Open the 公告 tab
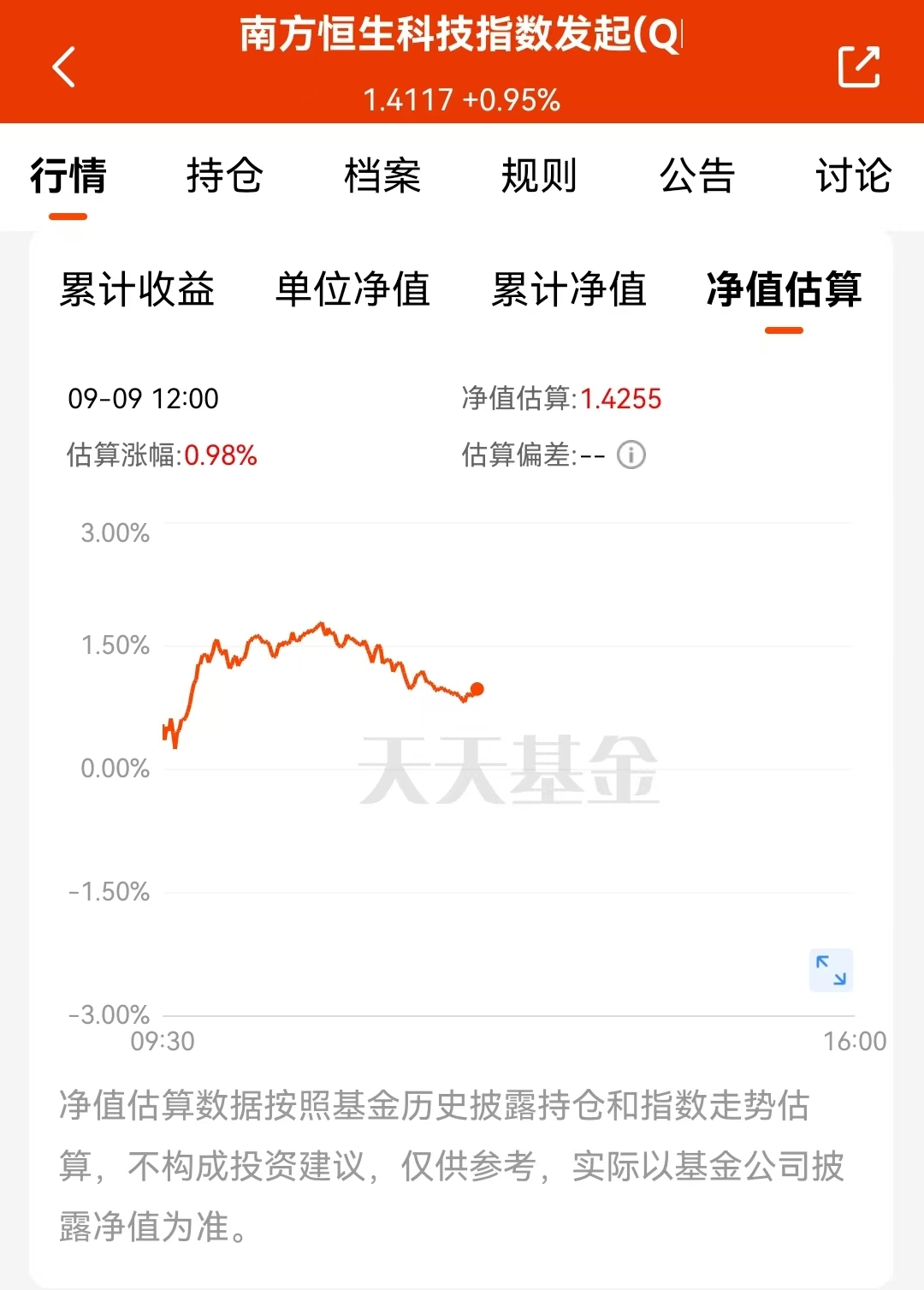This screenshot has width=924, height=1290. point(697,177)
